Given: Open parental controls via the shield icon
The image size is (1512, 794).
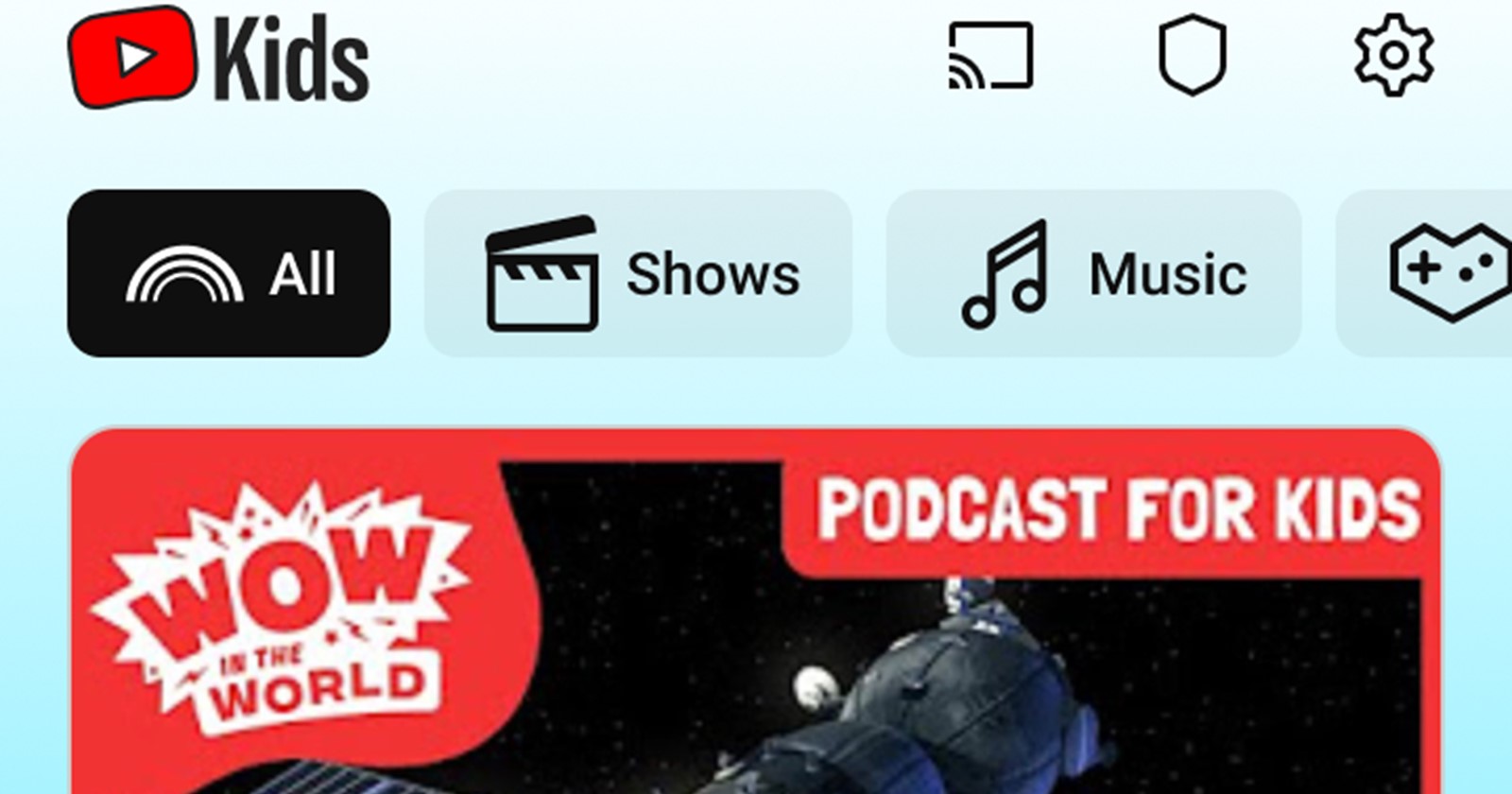Looking at the screenshot, I should pos(1193,55).
